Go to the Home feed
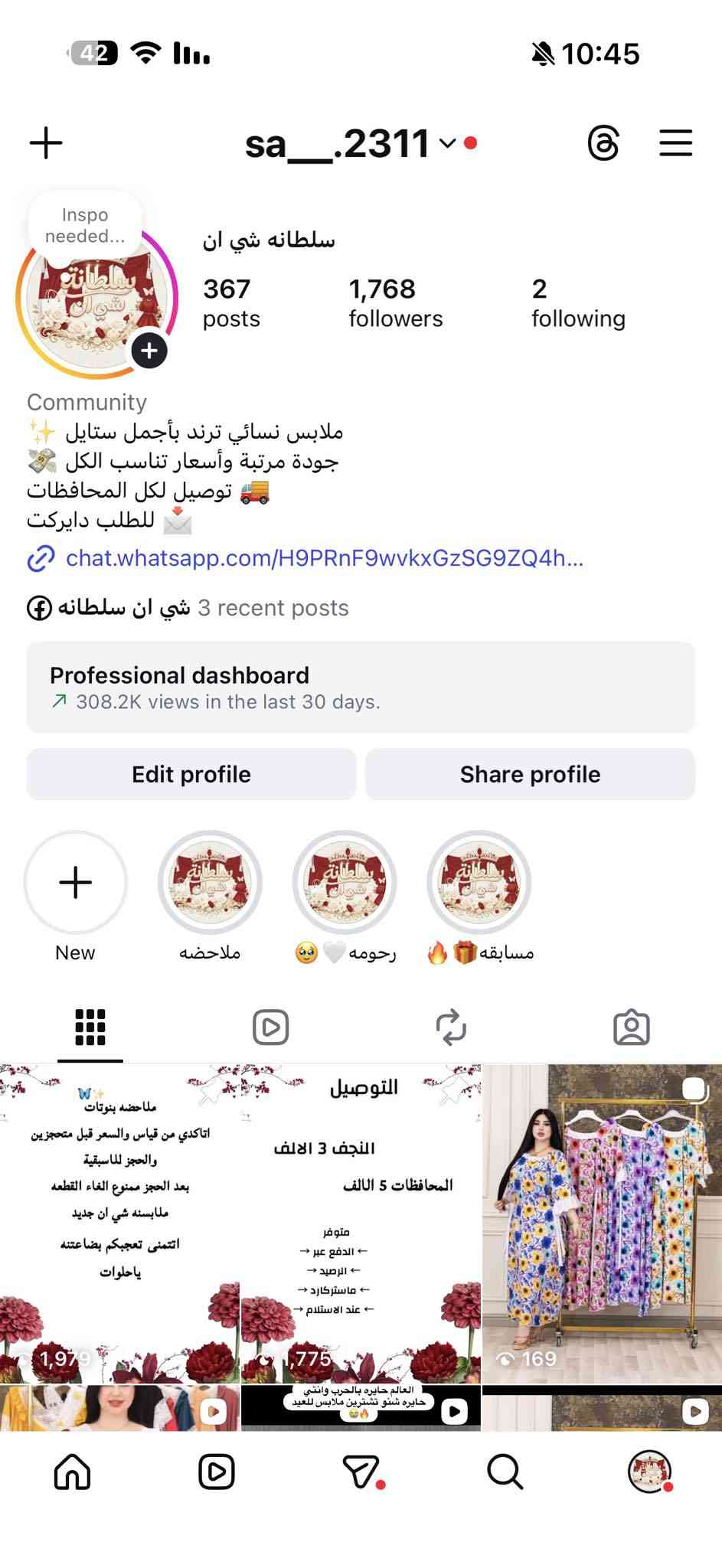The height and width of the screenshot is (1568, 722). click(73, 1471)
